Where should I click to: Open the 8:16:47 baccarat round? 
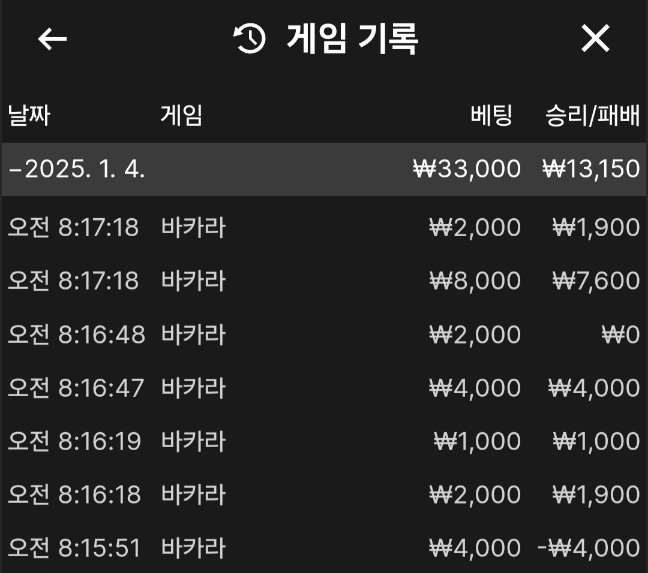click(323, 387)
